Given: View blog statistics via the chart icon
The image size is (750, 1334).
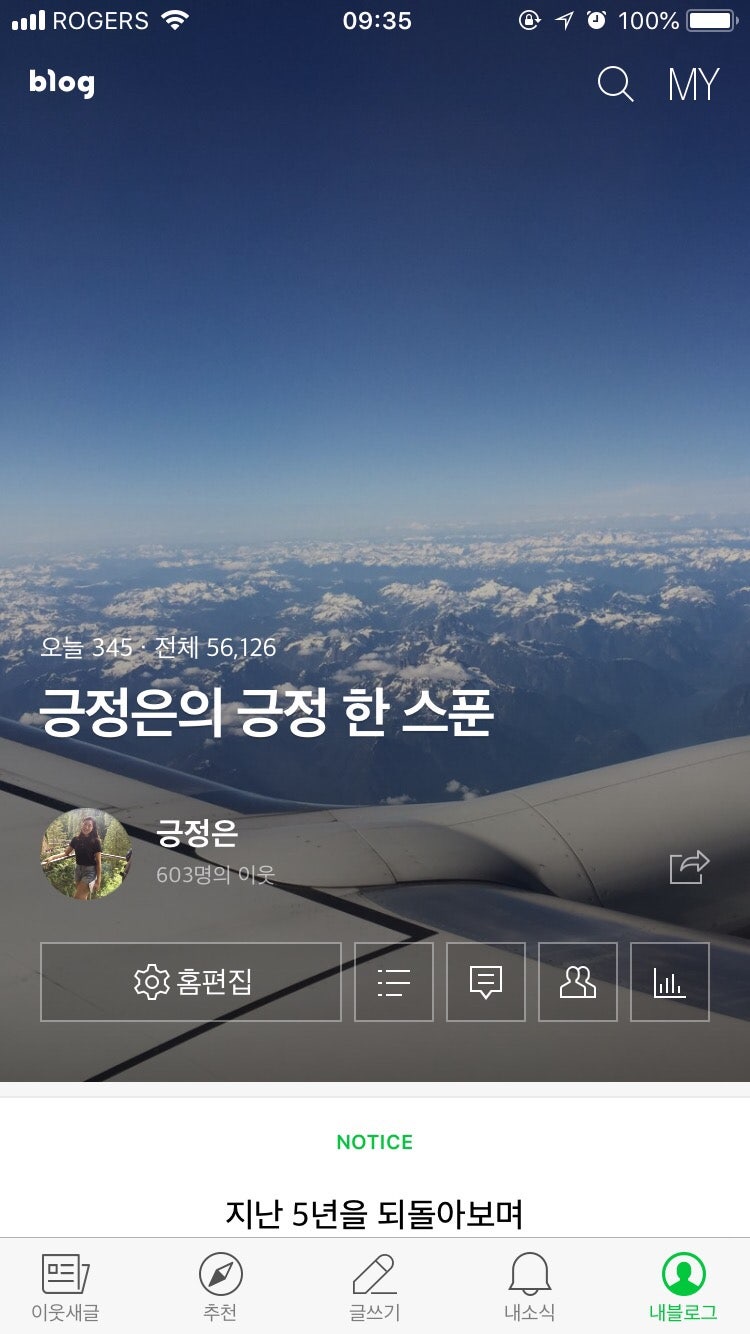Looking at the screenshot, I should (670, 981).
